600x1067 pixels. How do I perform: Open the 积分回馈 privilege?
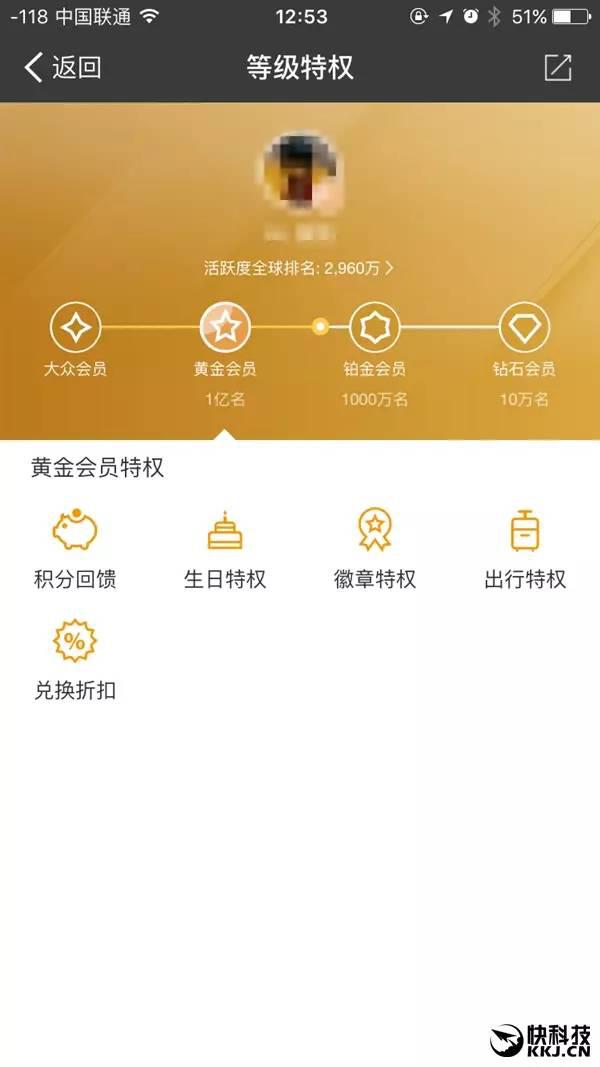75,548
